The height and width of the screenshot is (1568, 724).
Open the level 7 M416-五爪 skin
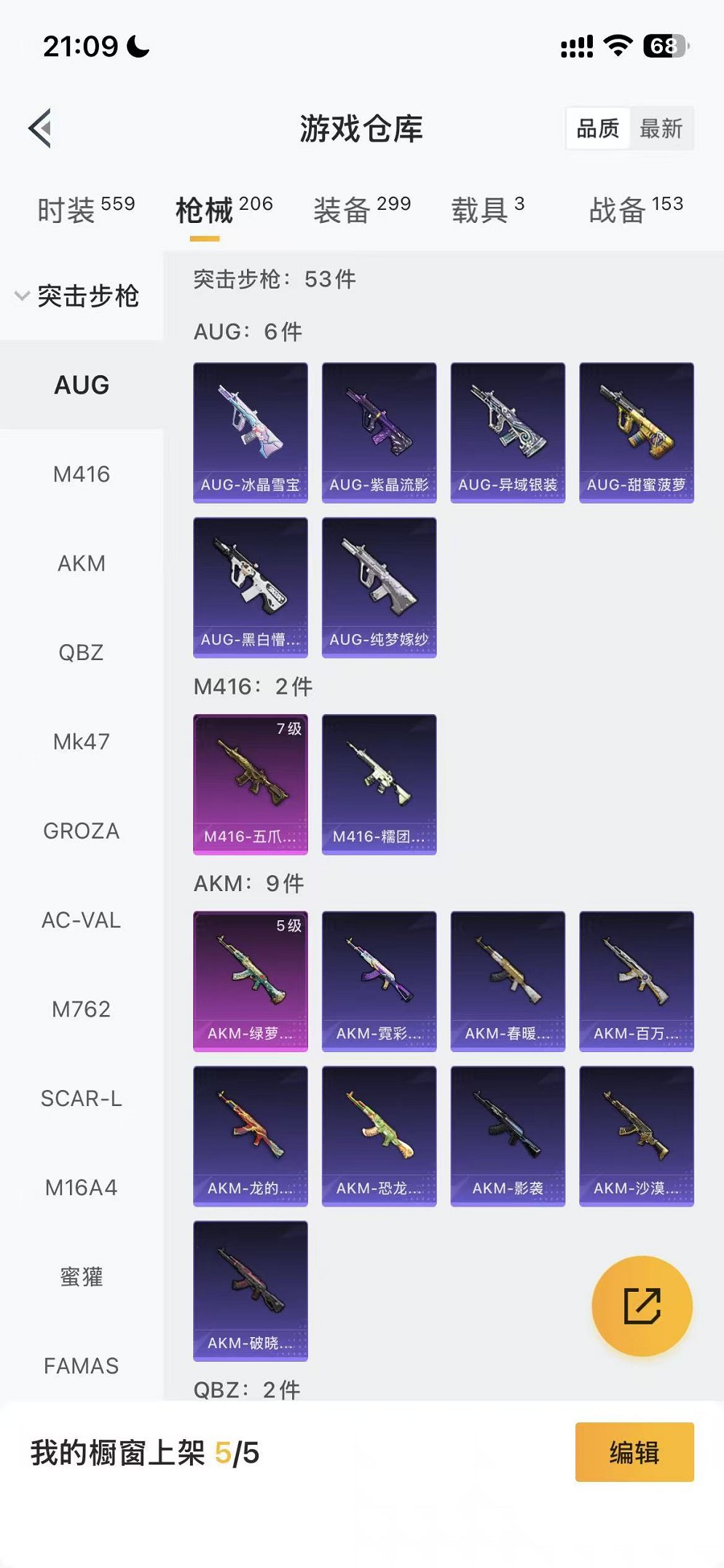[x=251, y=784]
